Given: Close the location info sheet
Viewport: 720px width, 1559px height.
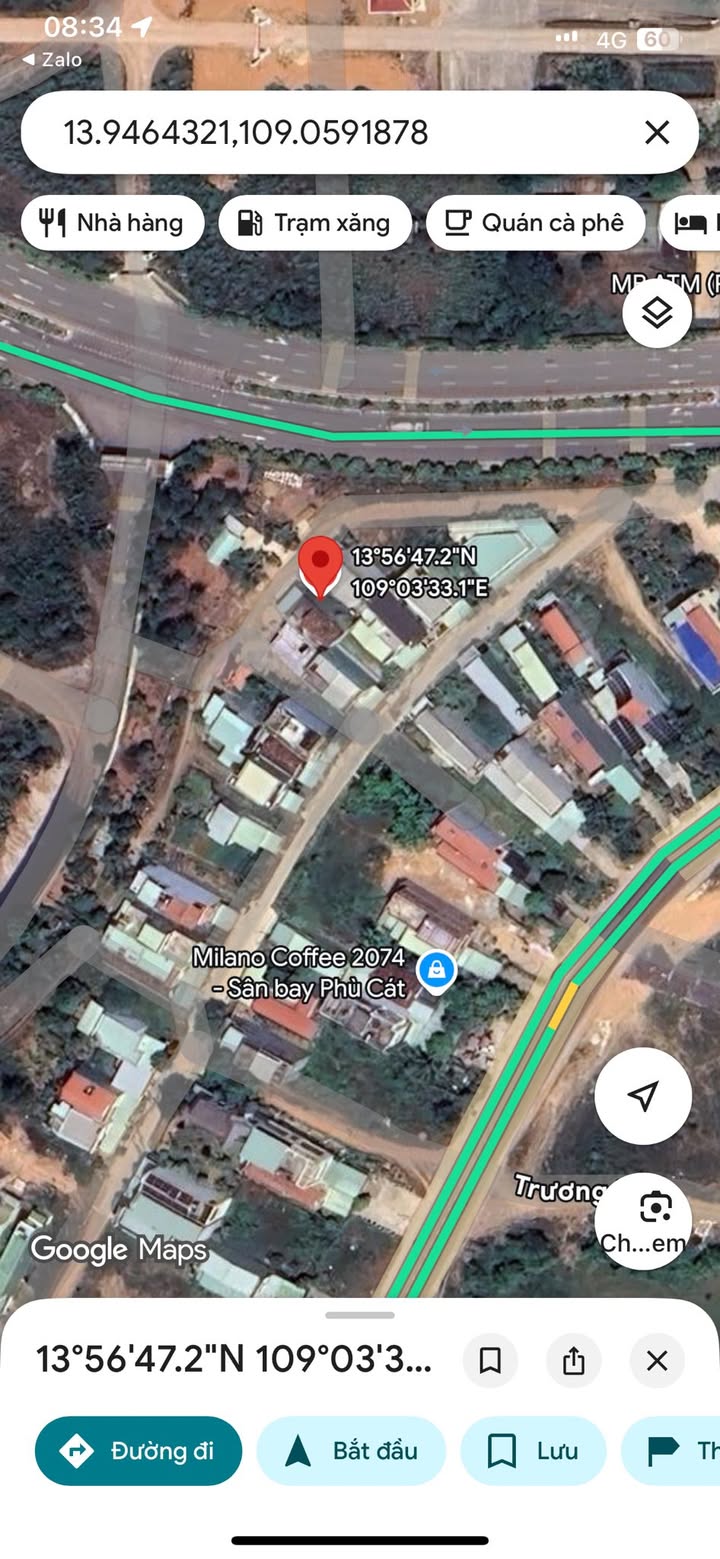Looking at the screenshot, I should (x=657, y=1360).
